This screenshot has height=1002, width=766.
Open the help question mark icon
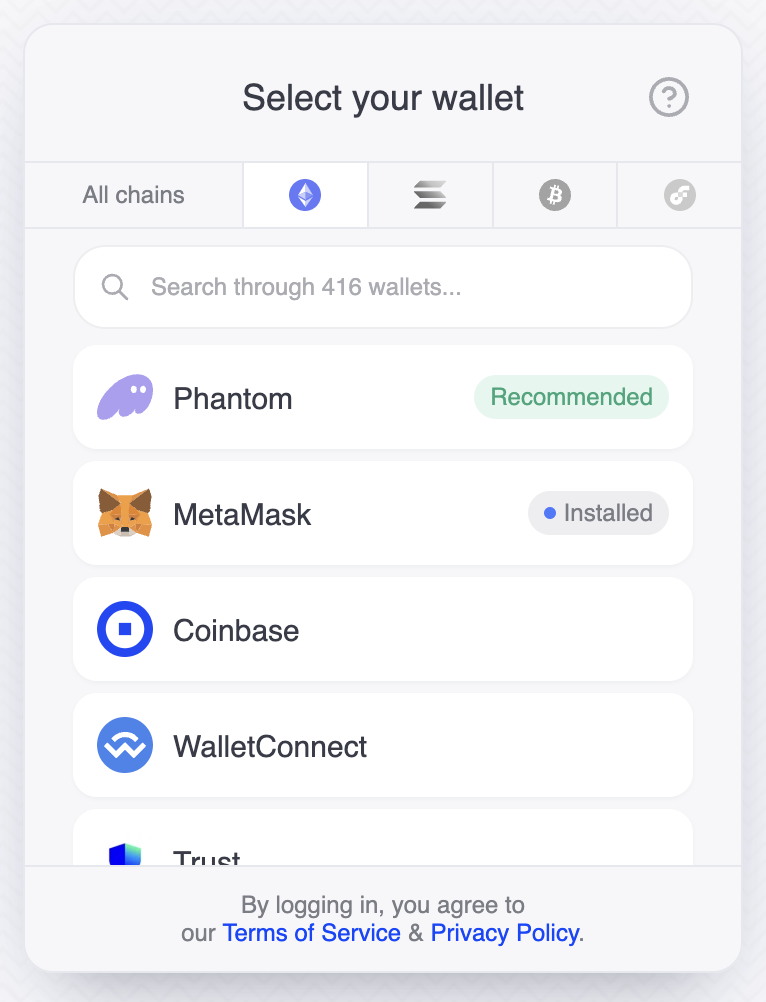coord(669,98)
